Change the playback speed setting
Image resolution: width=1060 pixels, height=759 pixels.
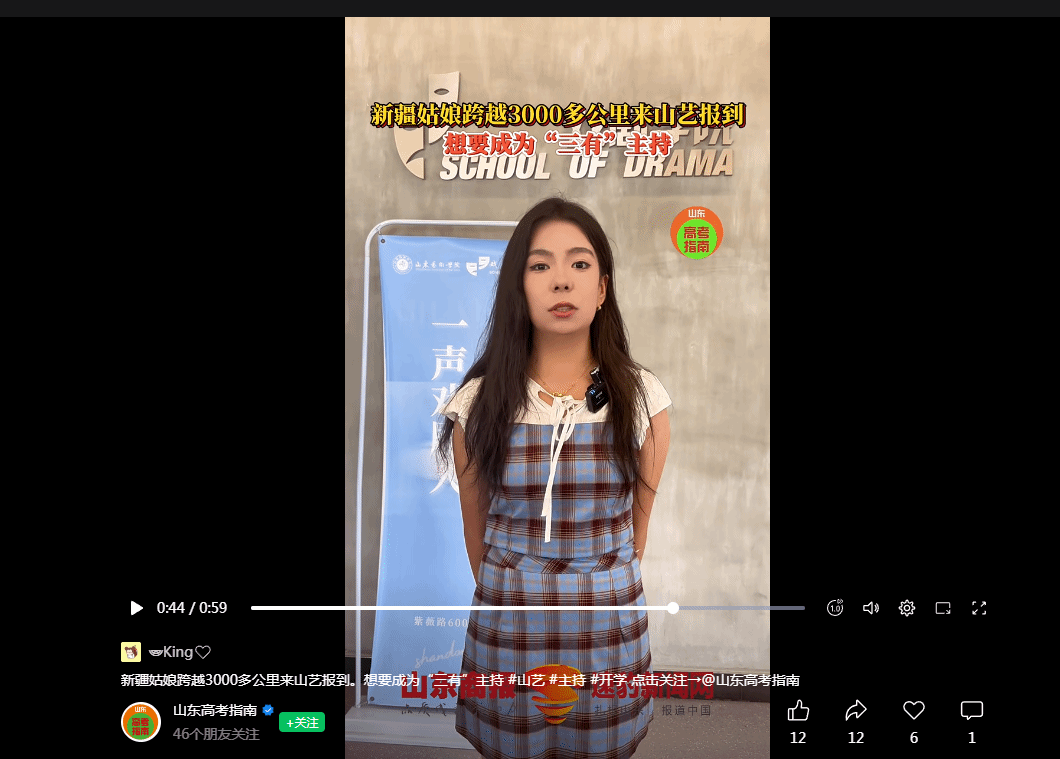coord(835,608)
